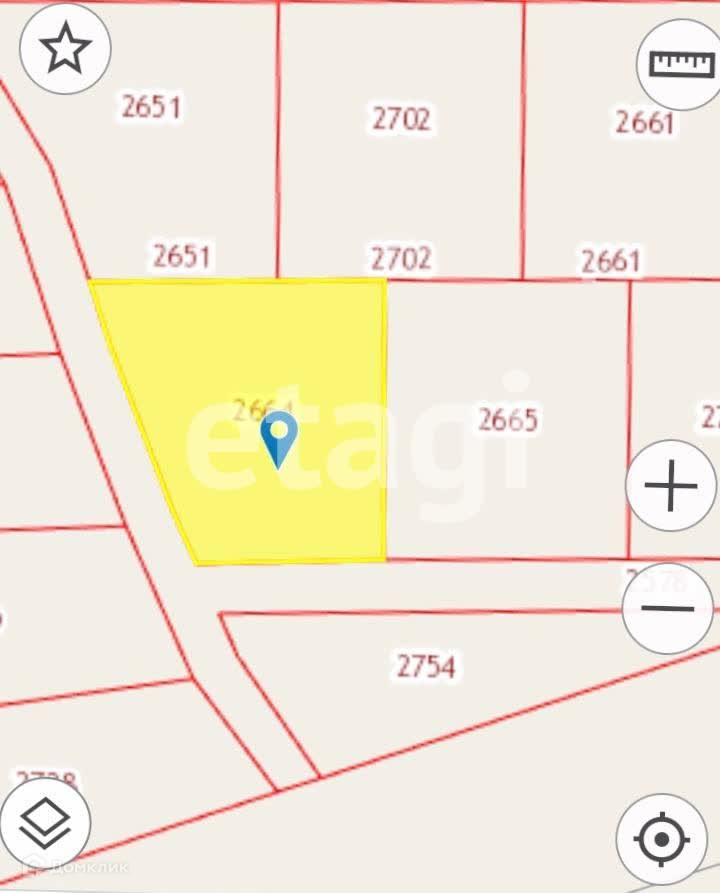Add this parcel to favorites with the star
The height and width of the screenshot is (893, 720).
pos(65,49)
